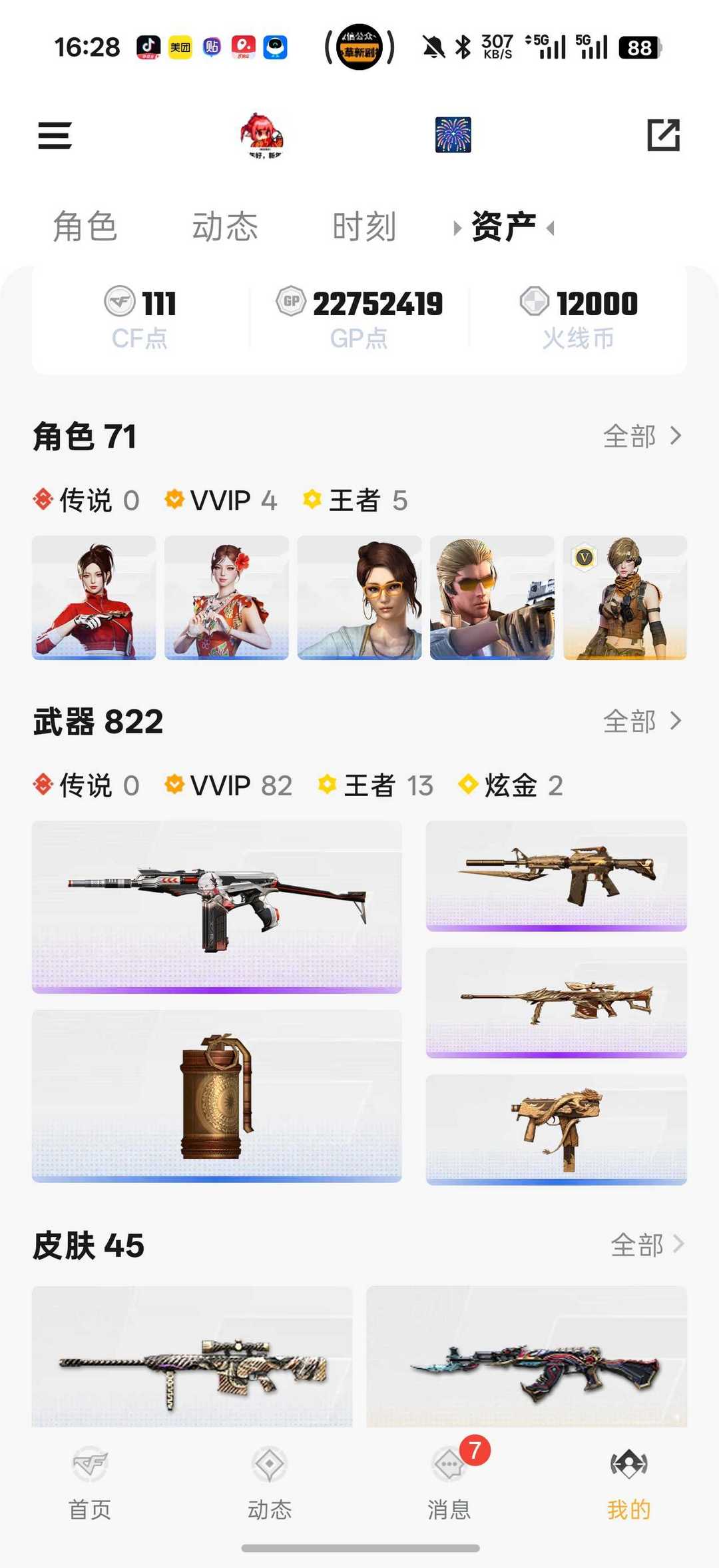View all 45 skins via 全部
719x1568 pixels.
[x=647, y=1244]
